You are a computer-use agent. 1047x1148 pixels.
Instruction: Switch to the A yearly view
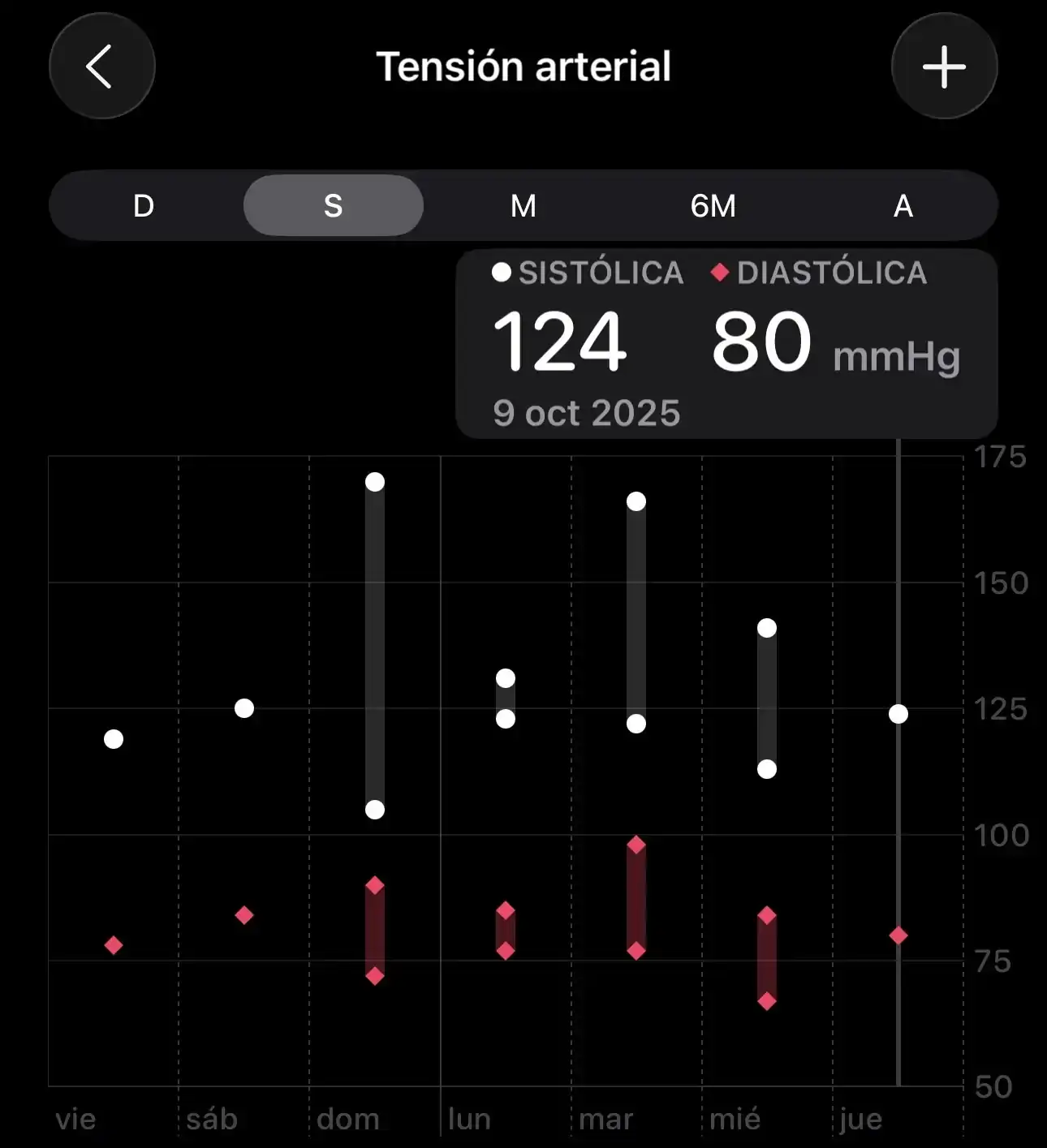[x=903, y=206]
